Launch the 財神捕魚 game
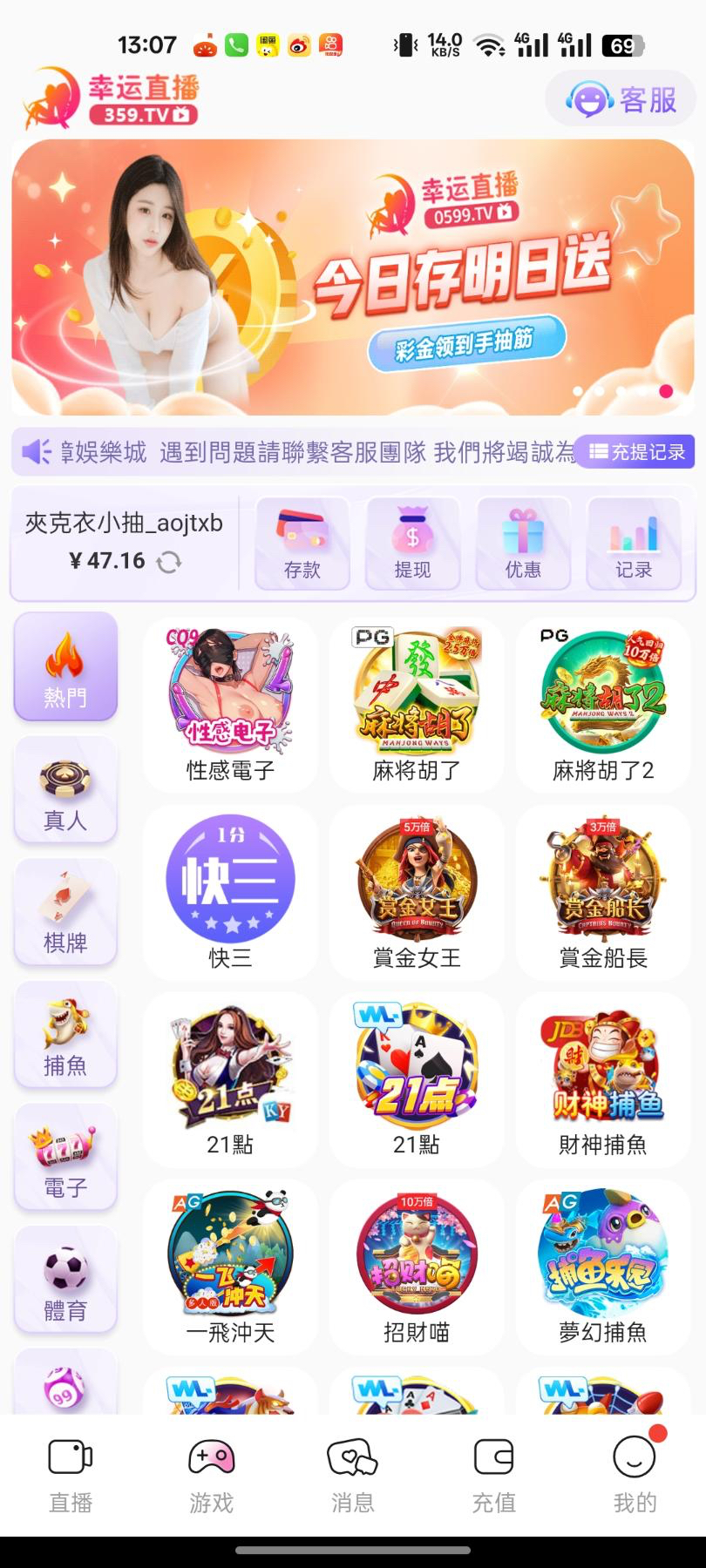 603,1080
